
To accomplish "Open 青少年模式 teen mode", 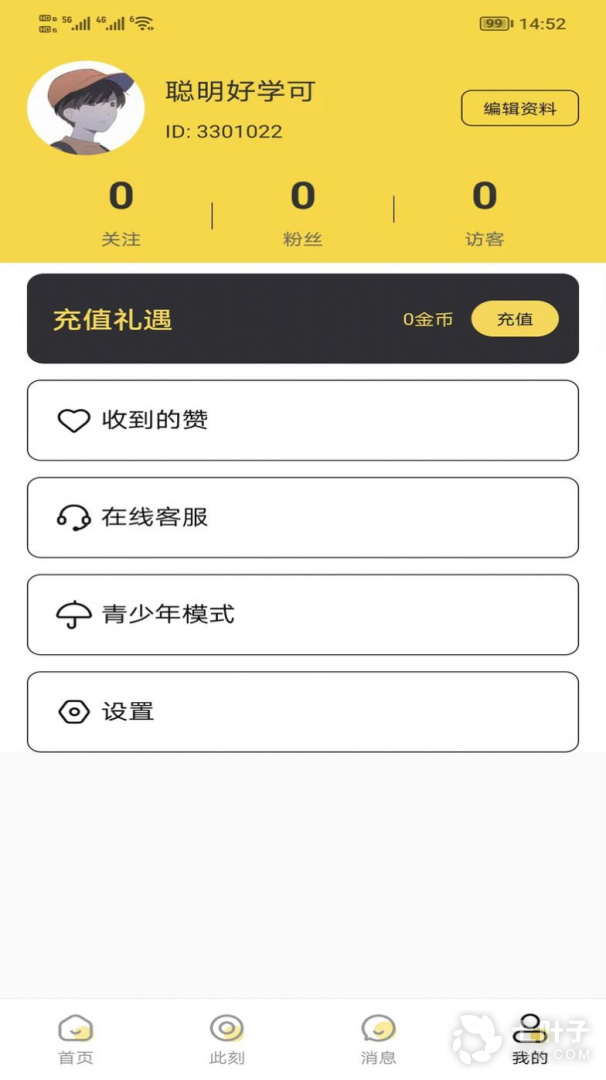I will 303,614.
